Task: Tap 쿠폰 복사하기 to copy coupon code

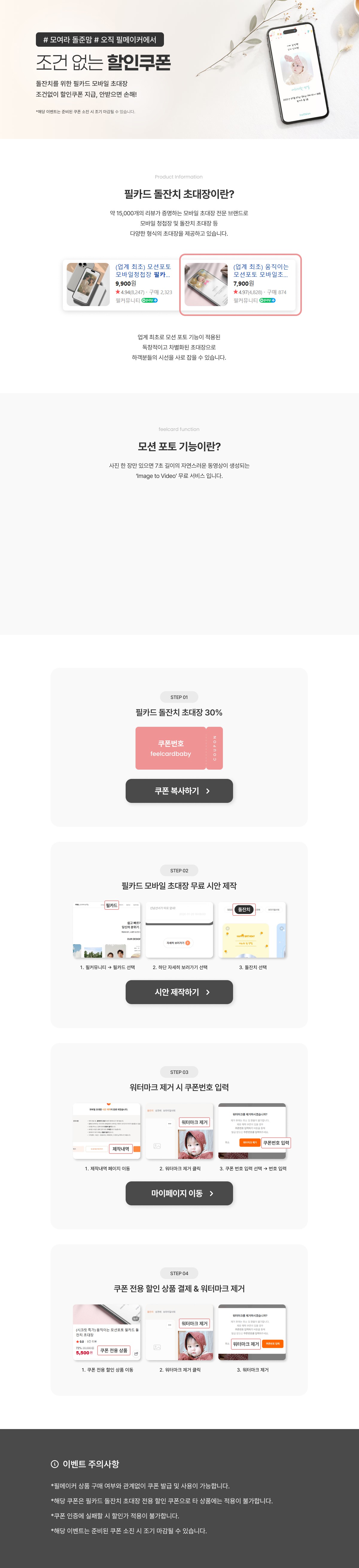Action: (179, 791)
